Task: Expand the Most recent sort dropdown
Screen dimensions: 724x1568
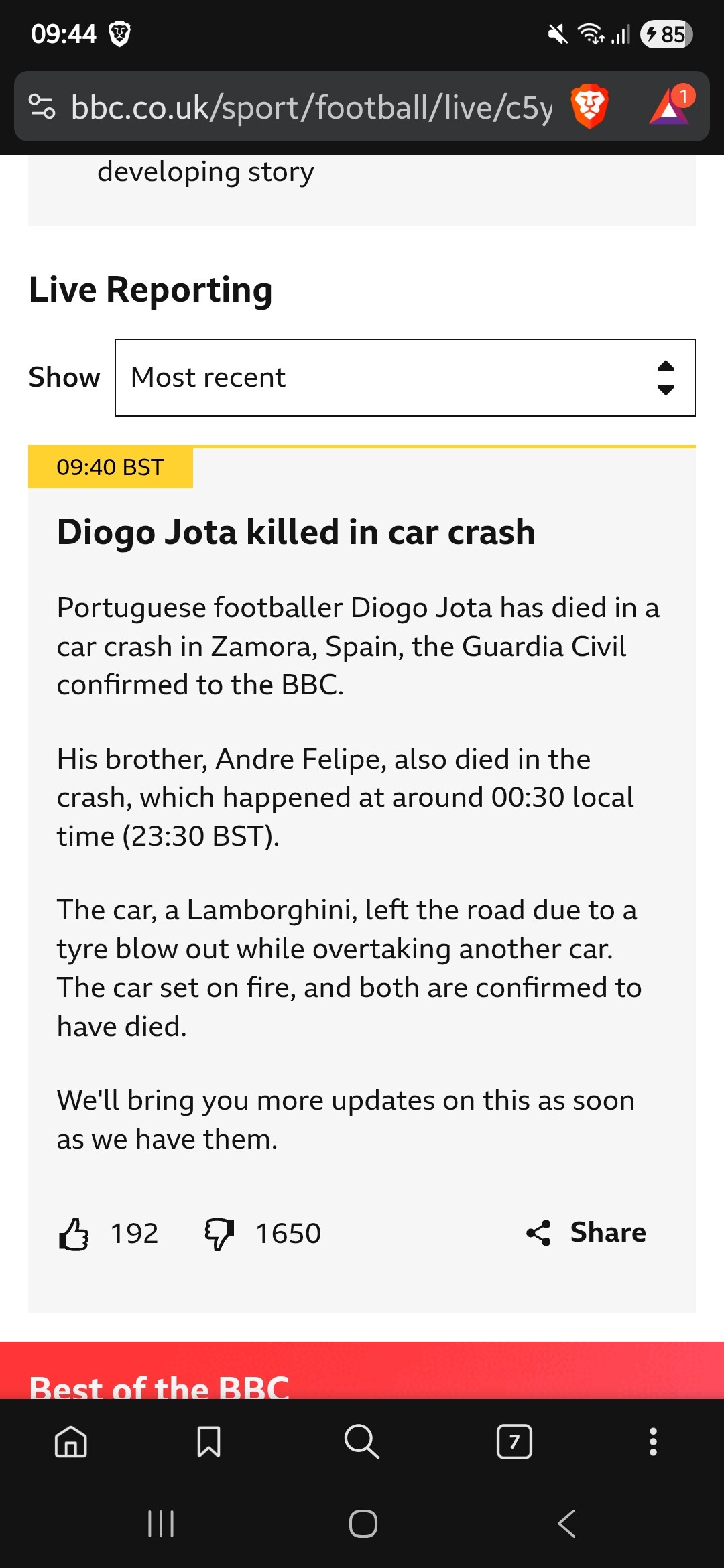Action: click(x=405, y=378)
